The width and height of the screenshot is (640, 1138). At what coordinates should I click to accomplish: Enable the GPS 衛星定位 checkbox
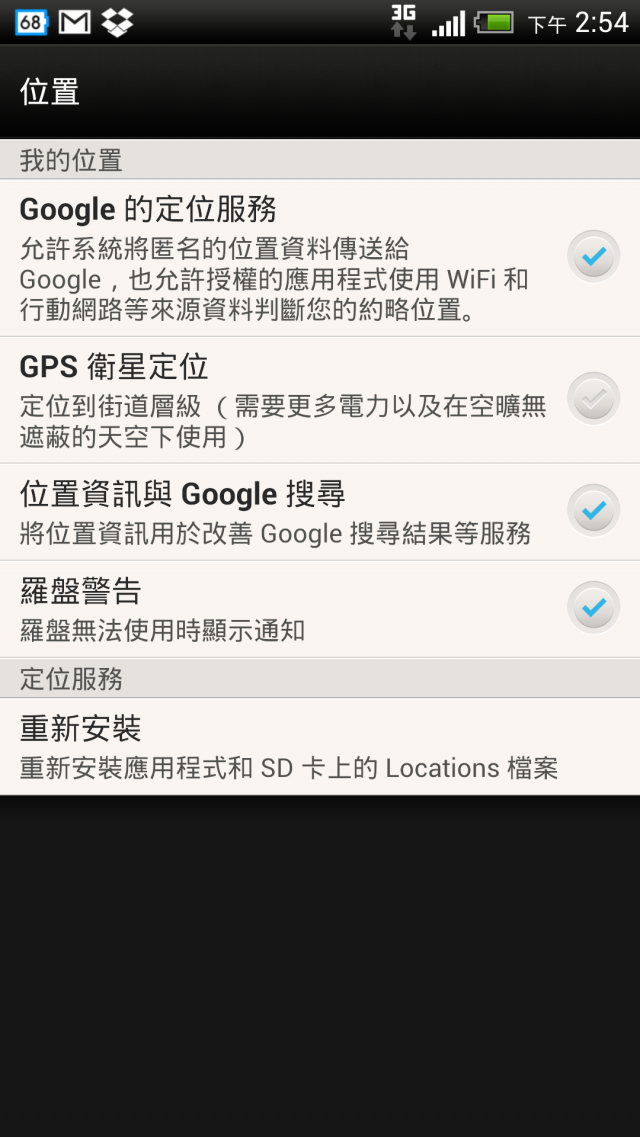tap(593, 398)
